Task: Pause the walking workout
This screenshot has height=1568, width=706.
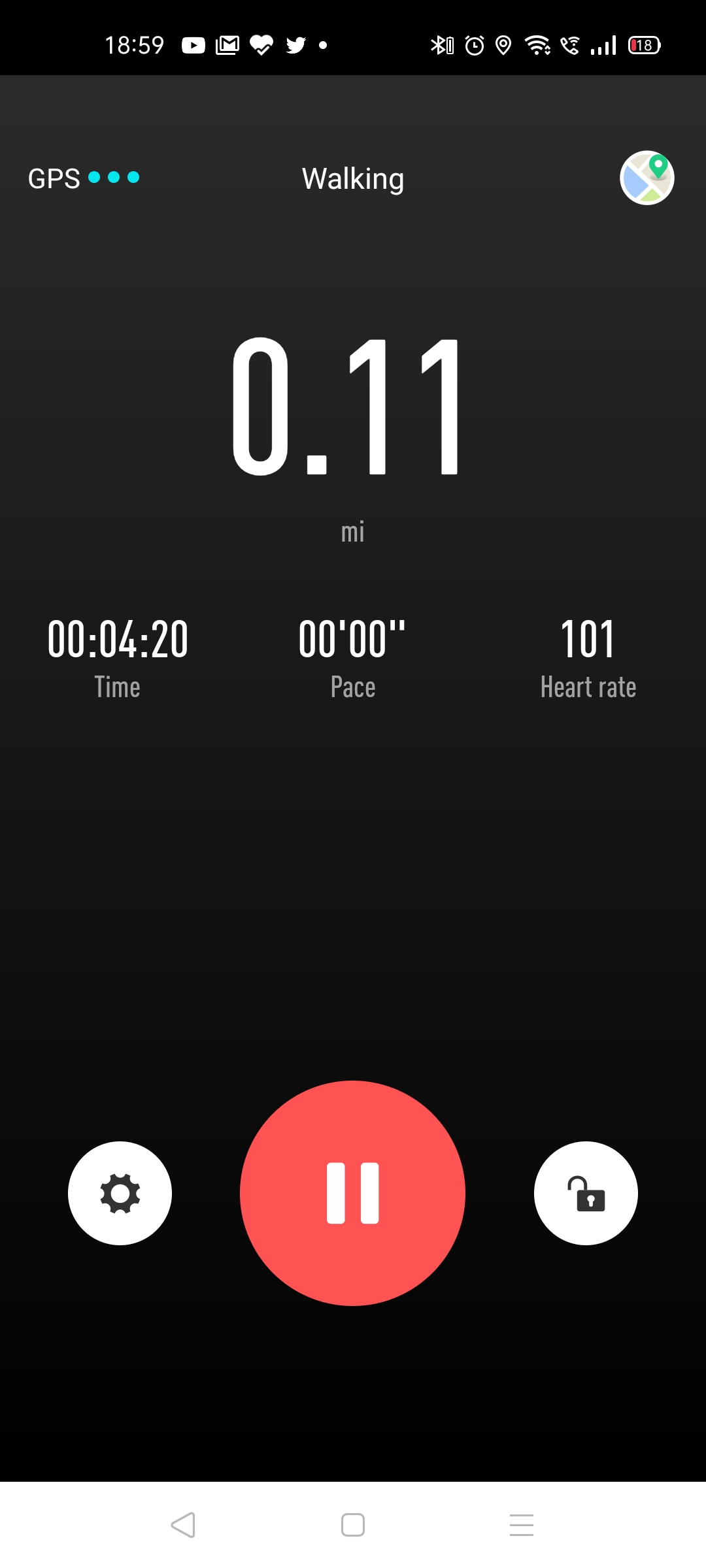Action: tap(352, 1193)
